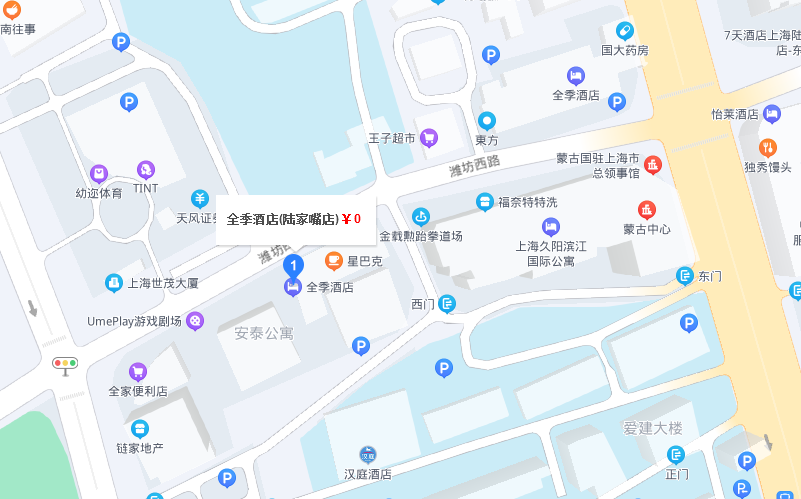Select the 星巴克 coffee marker
This screenshot has height=499, width=801.
(334, 261)
